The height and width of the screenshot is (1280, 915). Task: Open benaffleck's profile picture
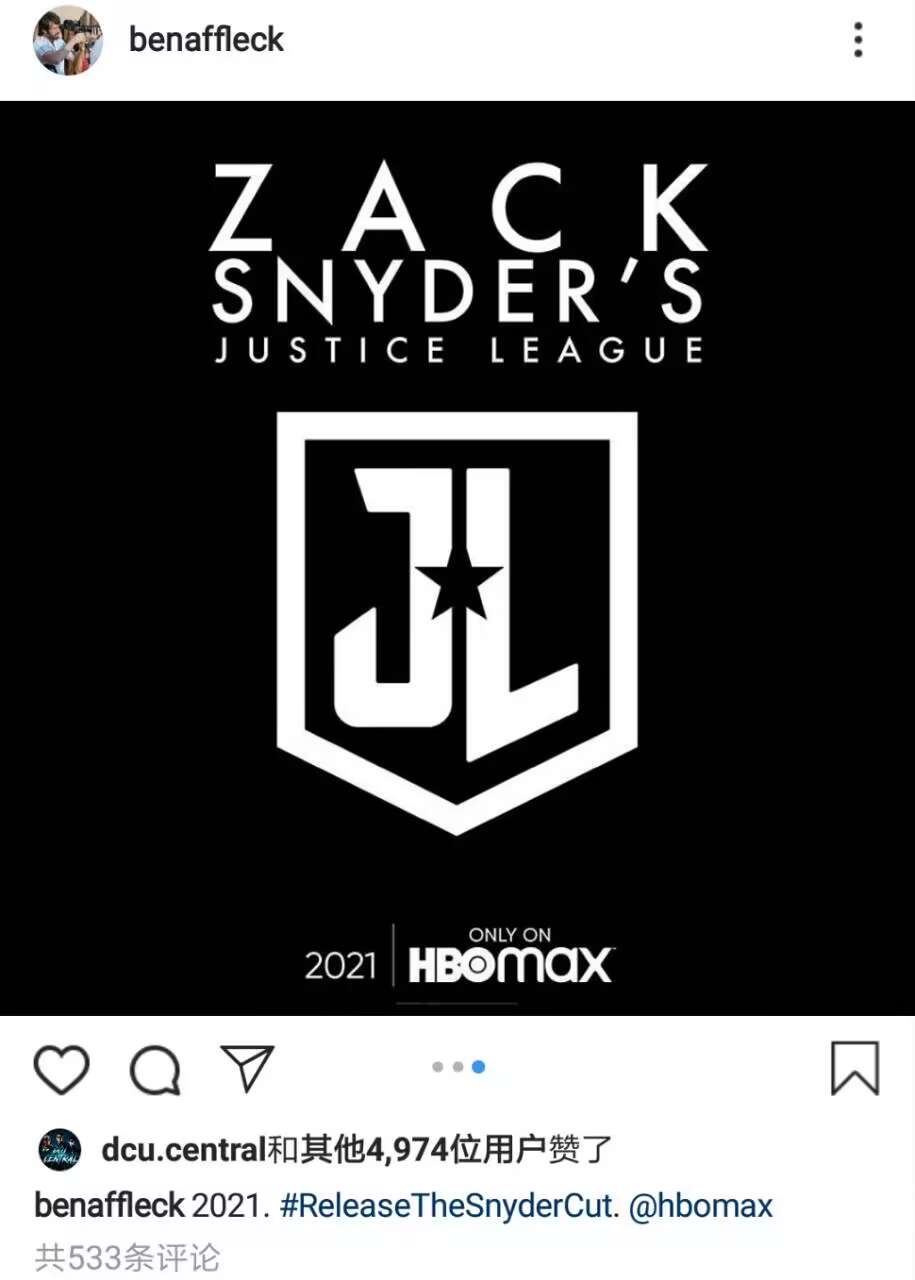(x=68, y=40)
